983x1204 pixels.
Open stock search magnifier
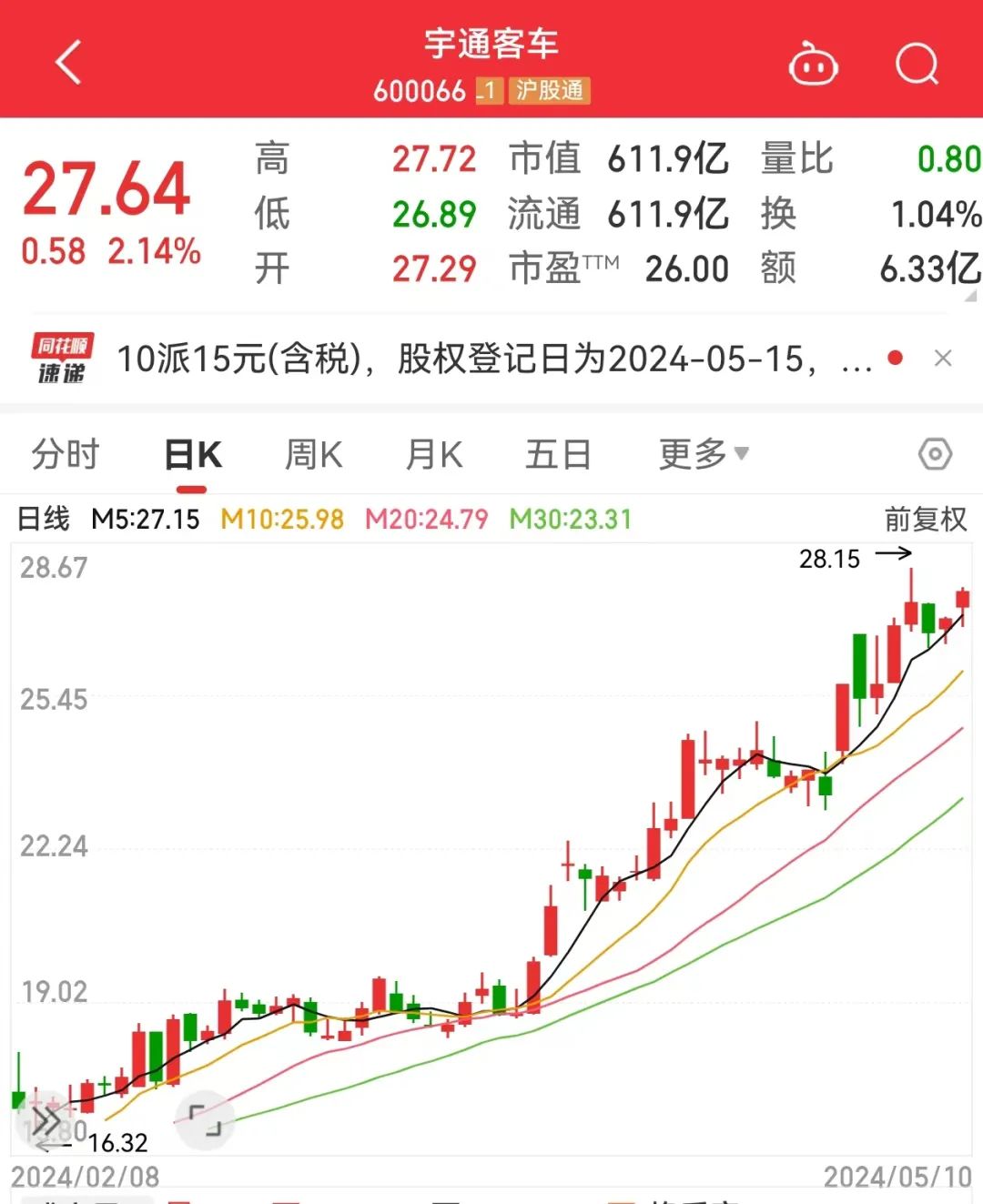916,64
